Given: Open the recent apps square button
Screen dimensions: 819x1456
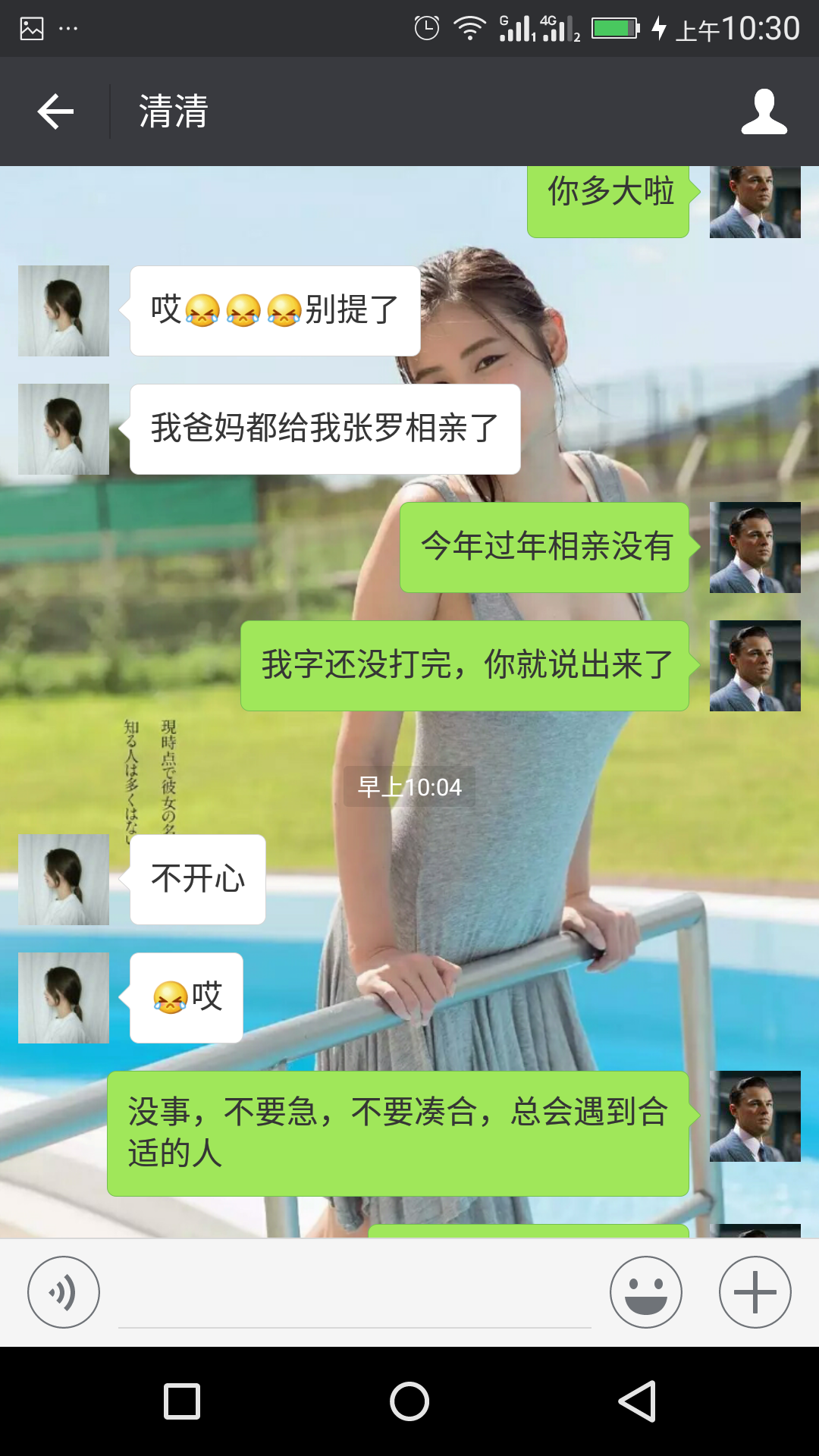Looking at the screenshot, I should click(182, 1401).
